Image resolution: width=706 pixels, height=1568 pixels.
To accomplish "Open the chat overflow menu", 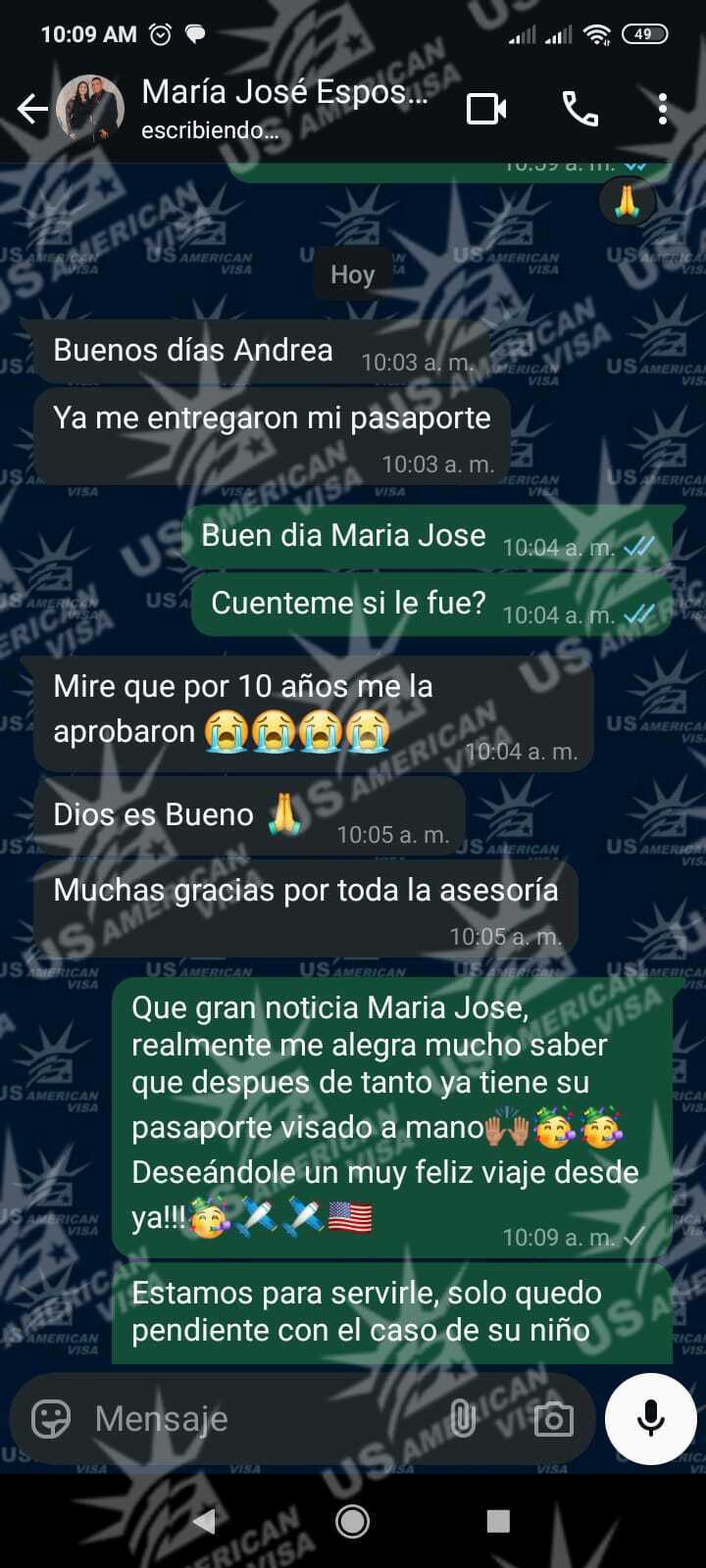I will pos(663,109).
